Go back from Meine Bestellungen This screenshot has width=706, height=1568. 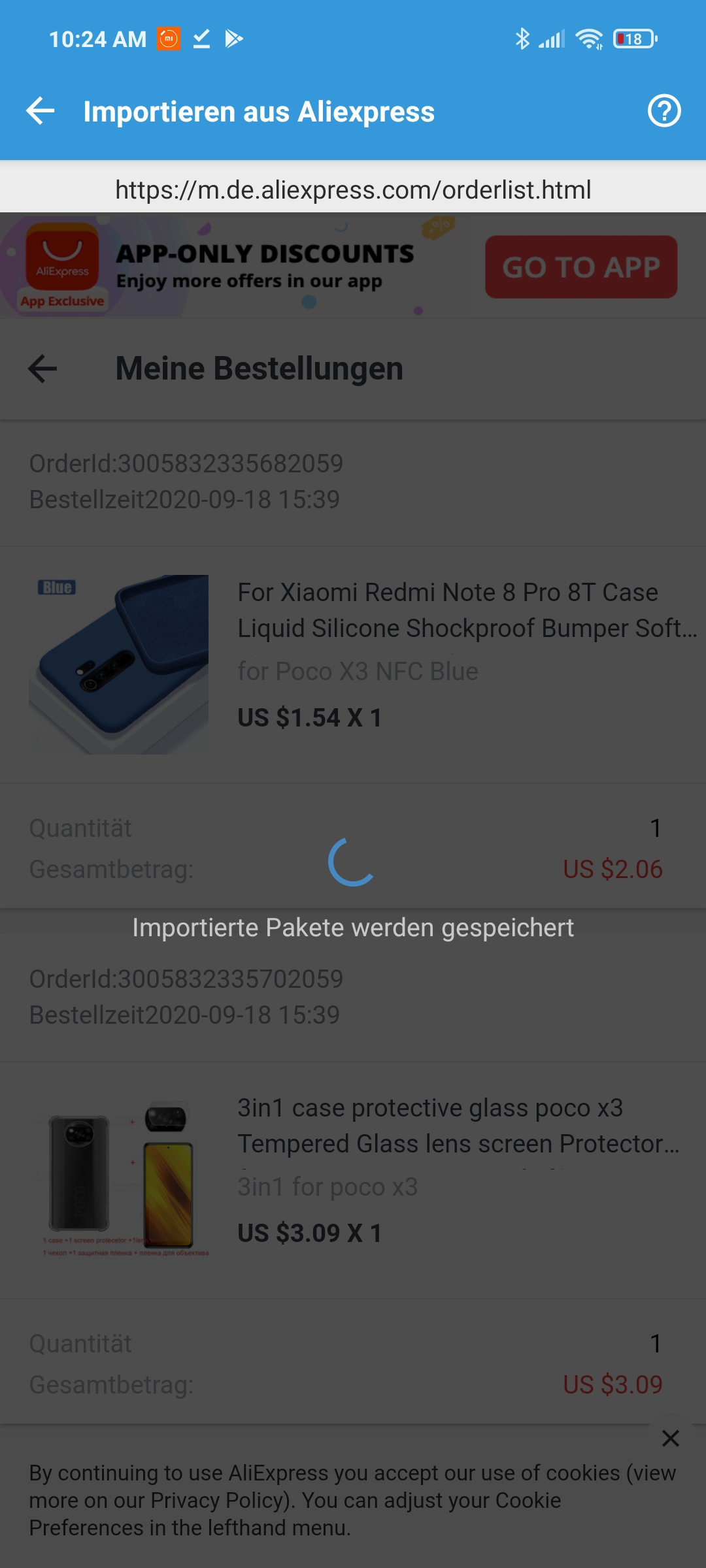[x=42, y=368]
